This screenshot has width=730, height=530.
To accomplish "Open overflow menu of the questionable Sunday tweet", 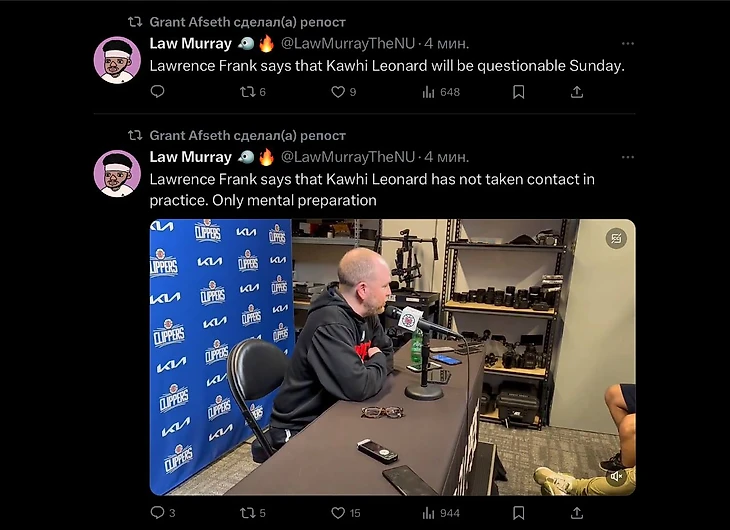I will click(x=627, y=44).
